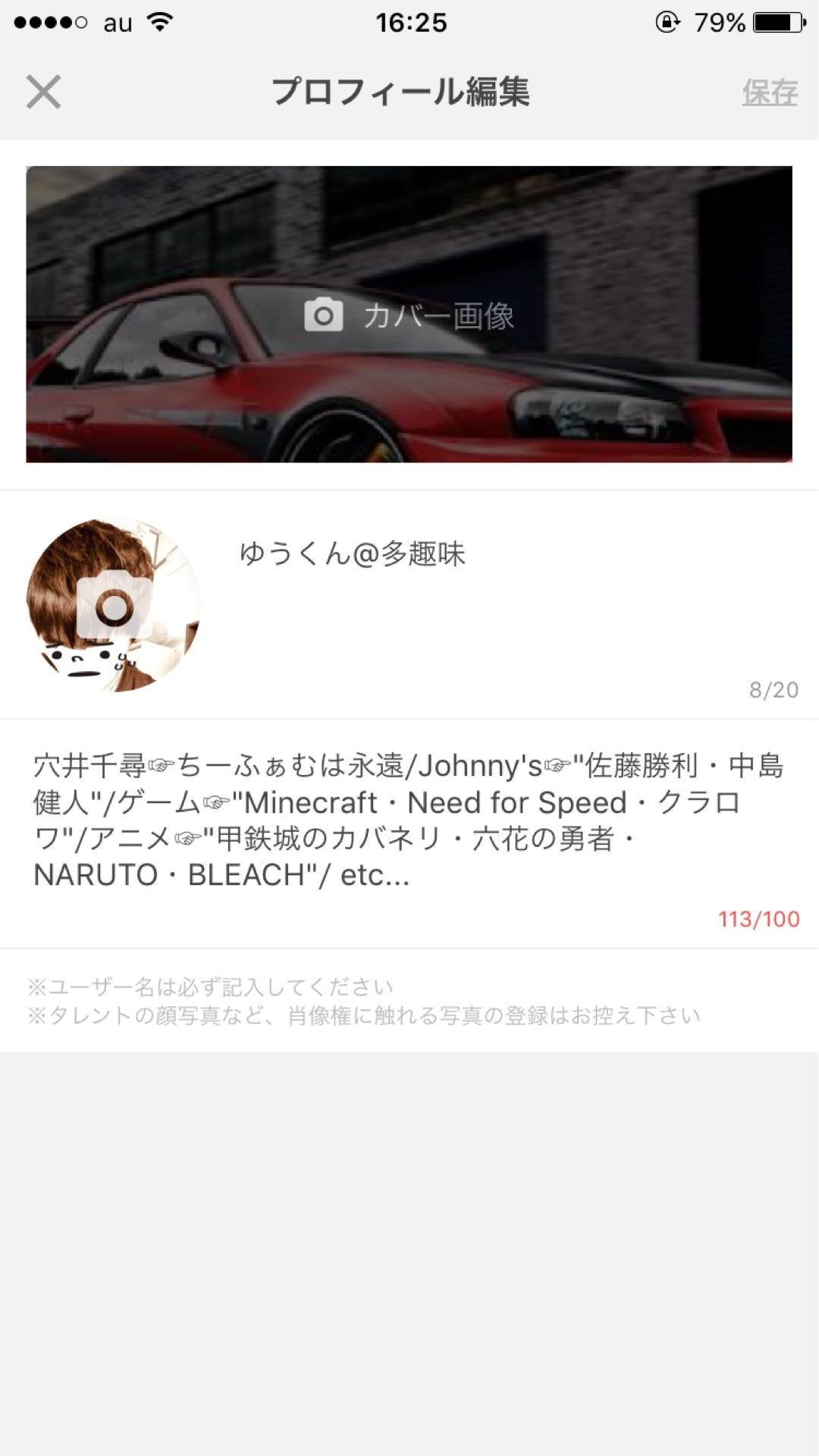Tap the orientation lock icon in the status bar
Viewport: 819px width, 1456px height.
pyautogui.click(x=667, y=23)
